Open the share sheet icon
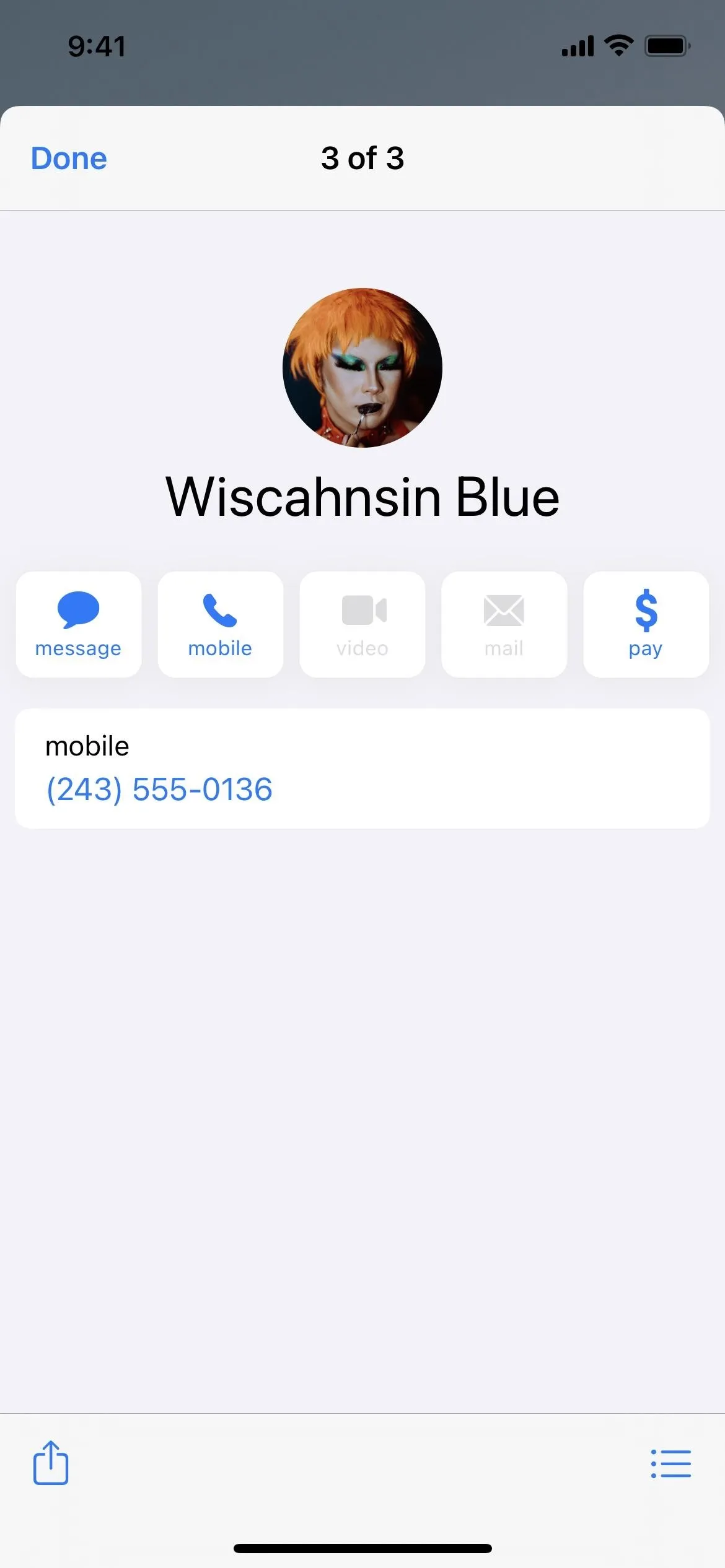The height and width of the screenshot is (1568, 725). tap(51, 1463)
